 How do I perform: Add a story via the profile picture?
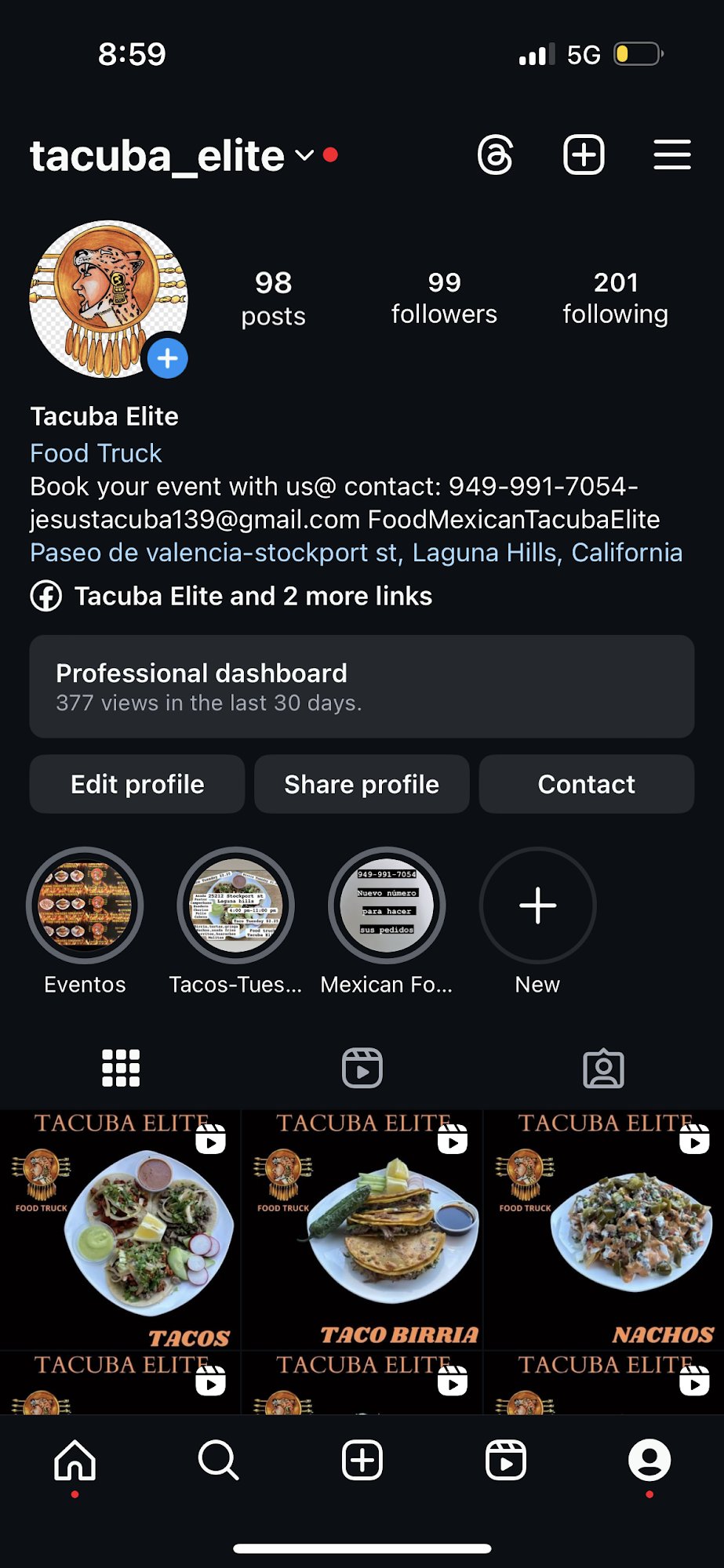(x=168, y=359)
